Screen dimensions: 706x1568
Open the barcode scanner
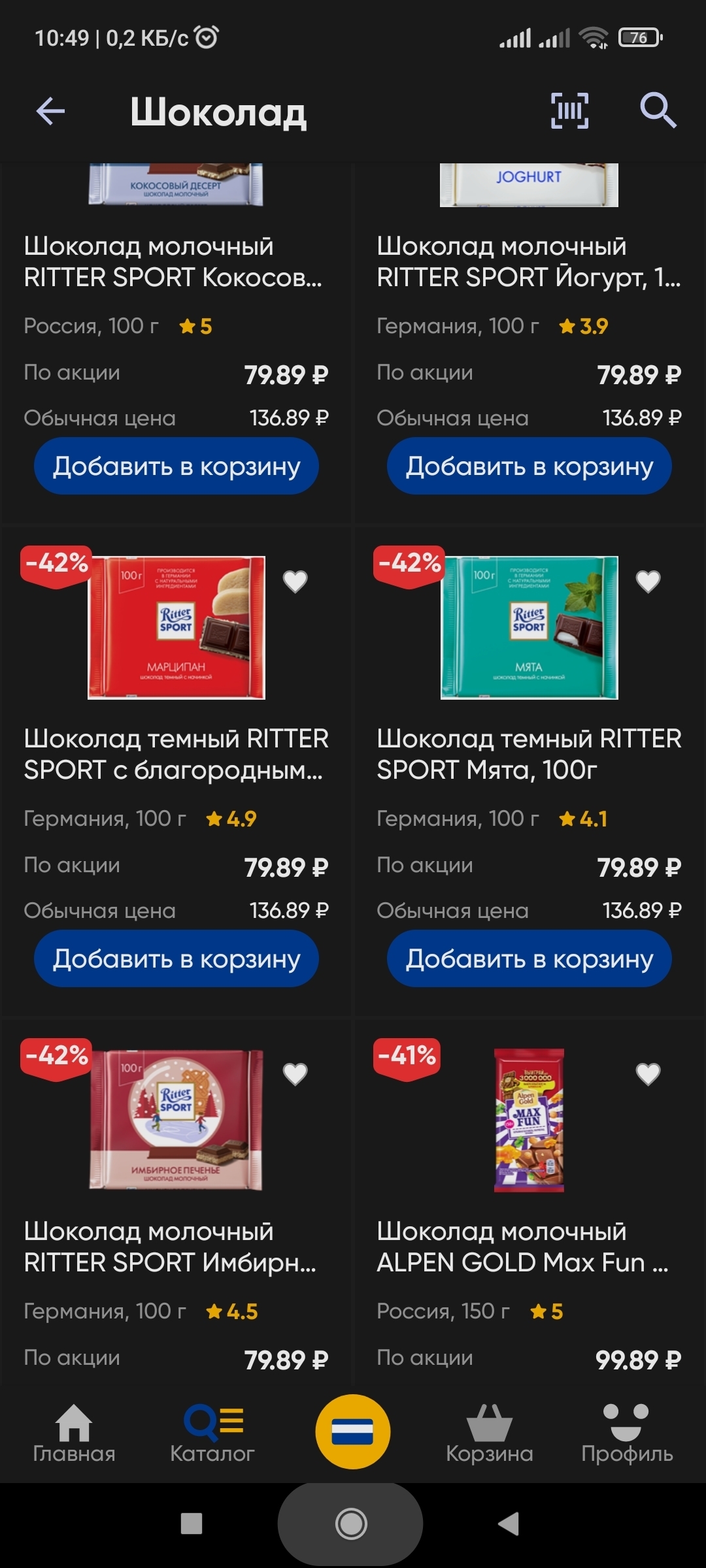click(569, 110)
